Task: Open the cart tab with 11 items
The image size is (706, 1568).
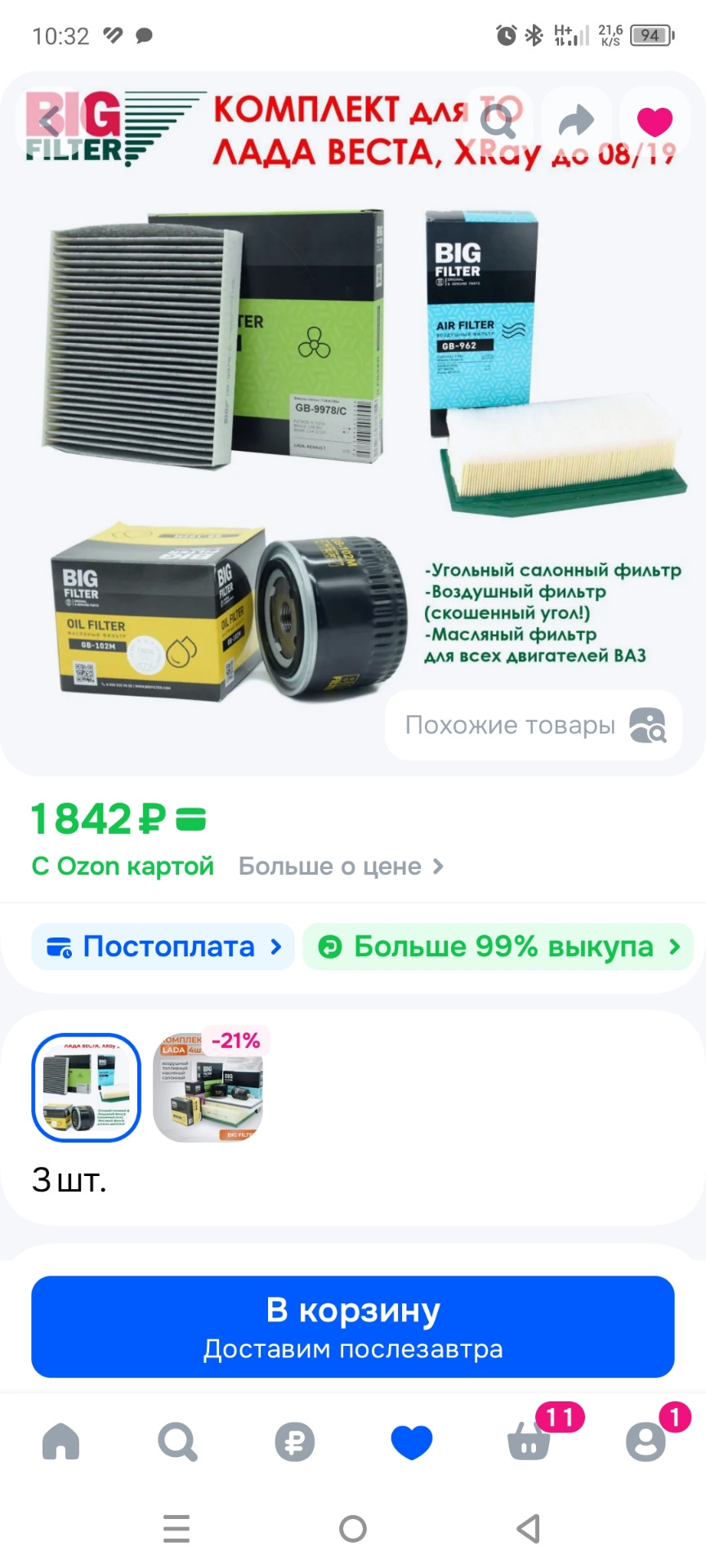Action: (x=529, y=1441)
